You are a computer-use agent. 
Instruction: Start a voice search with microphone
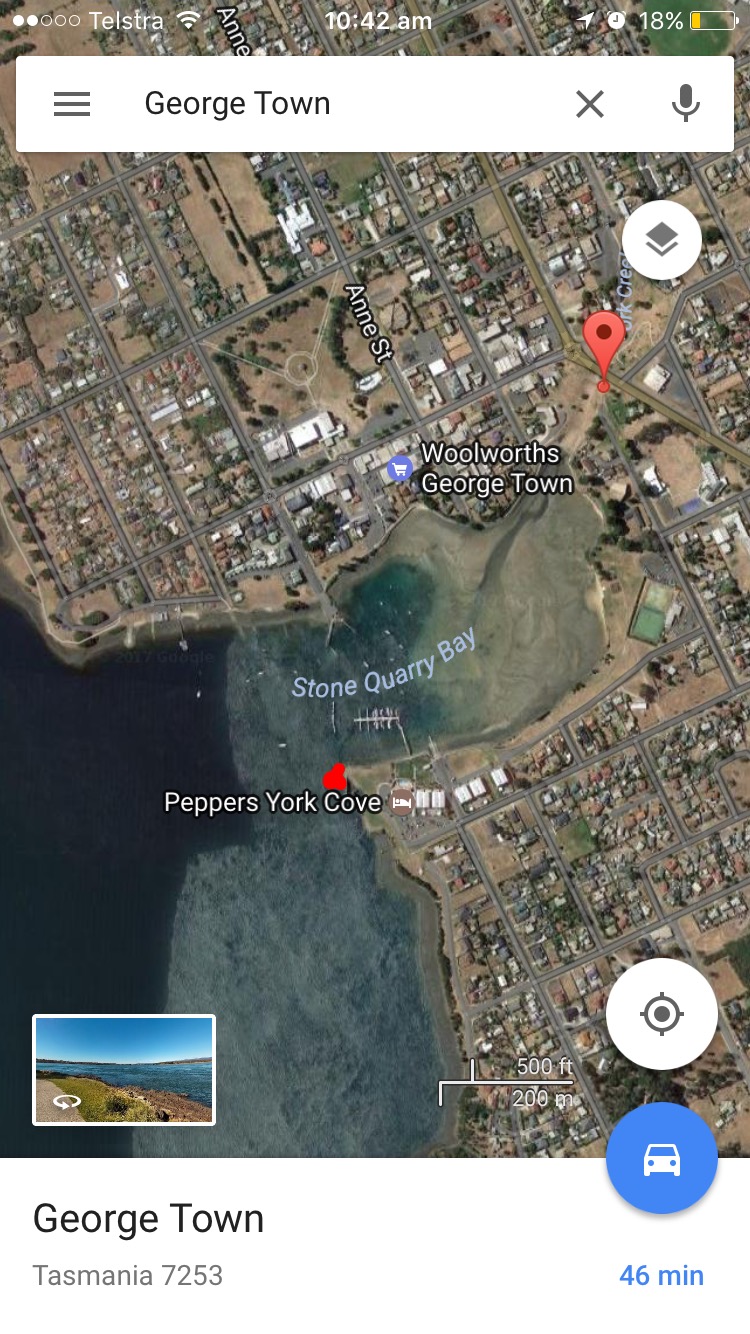click(685, 103)
